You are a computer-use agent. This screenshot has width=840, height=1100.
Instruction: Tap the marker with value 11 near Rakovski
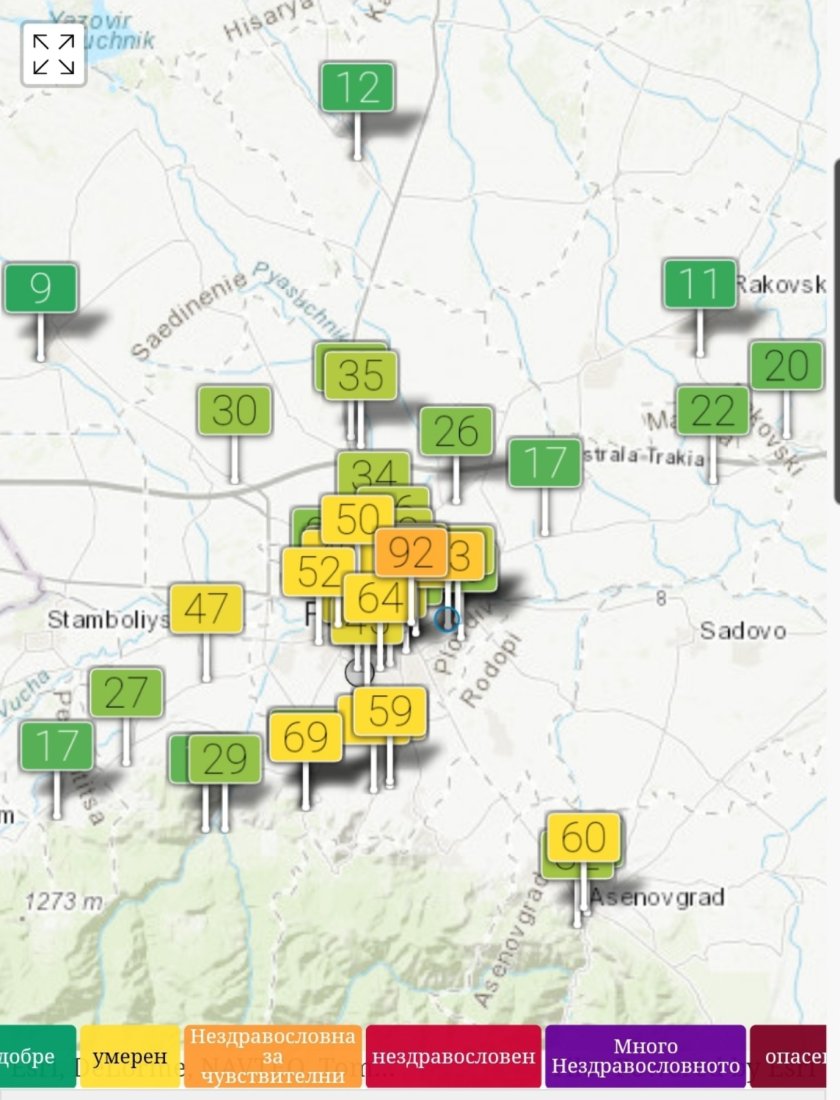click(700, 284)
